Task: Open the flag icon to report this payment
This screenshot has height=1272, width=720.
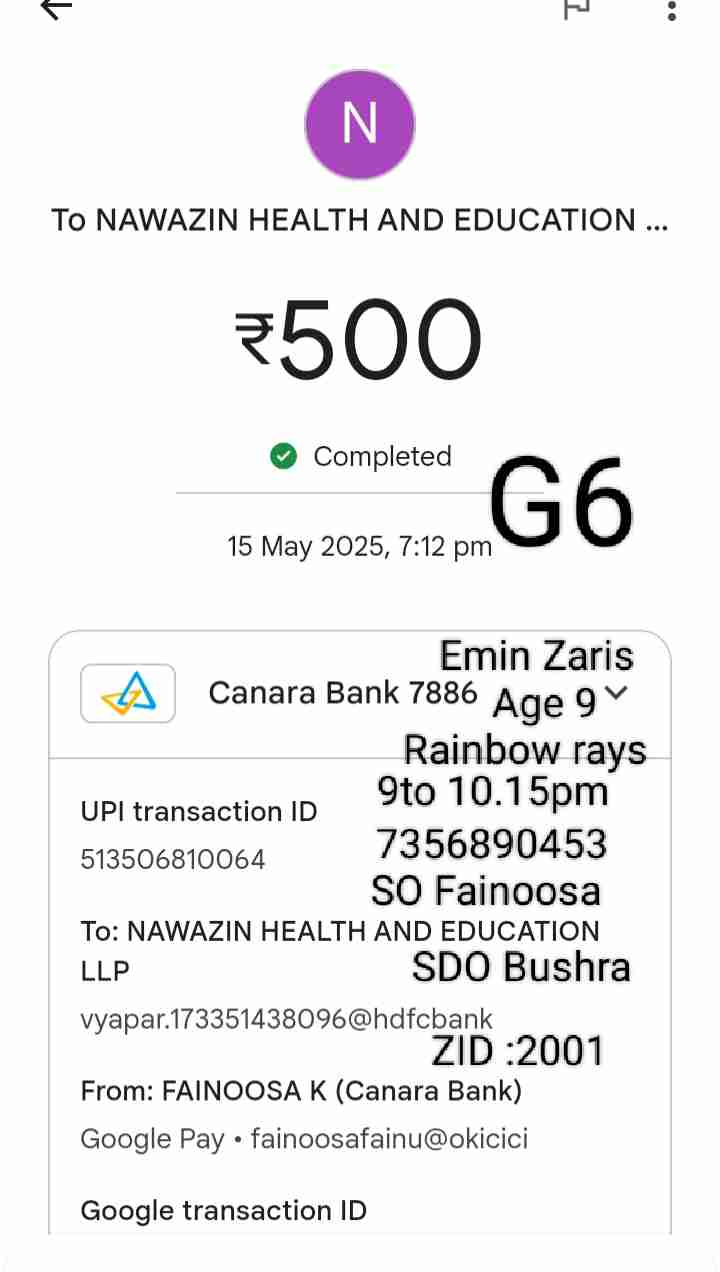Action: click(577, 9)
